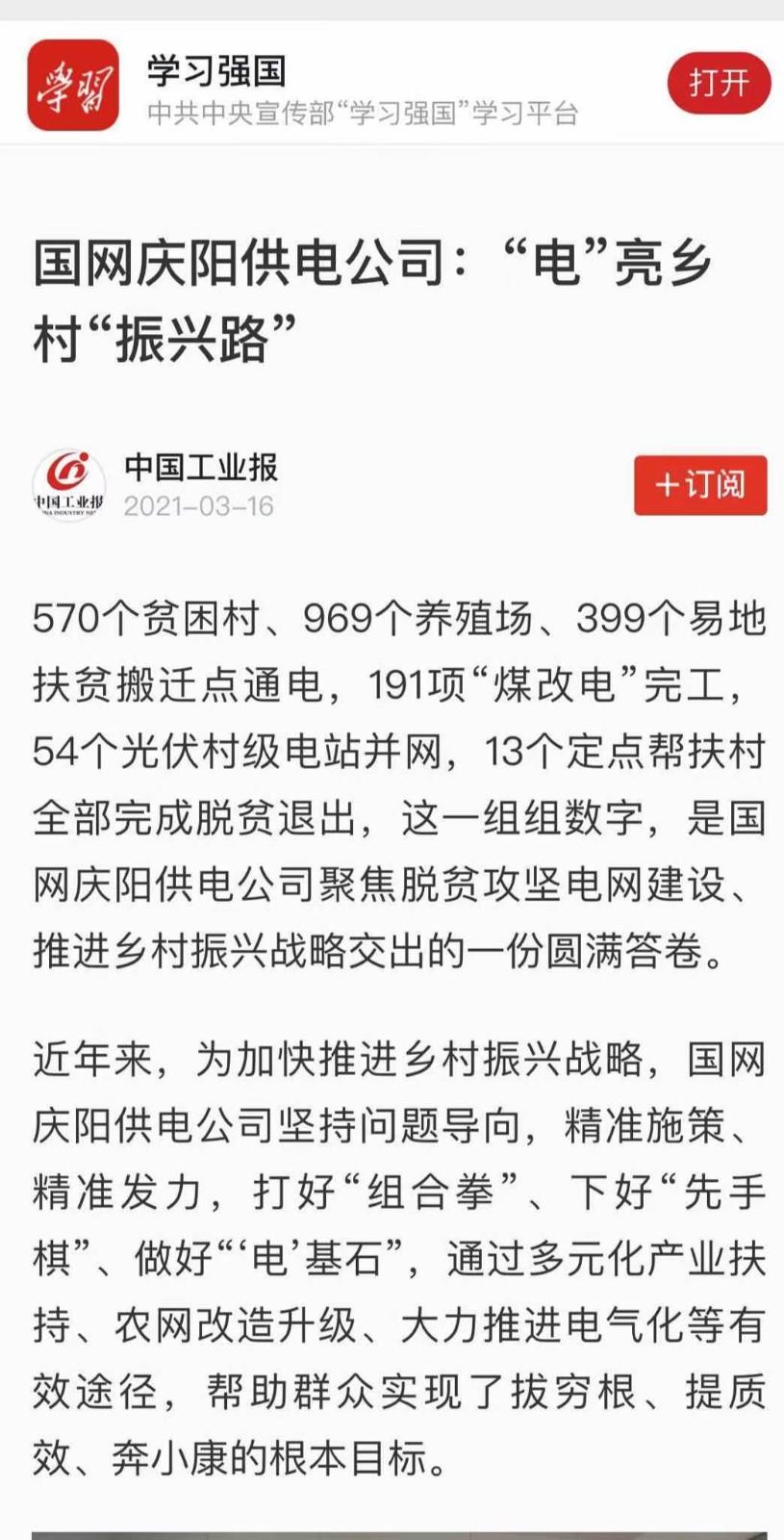Tap the 学习强国 app logo
784x1540 pixels.
click(73, 85)
